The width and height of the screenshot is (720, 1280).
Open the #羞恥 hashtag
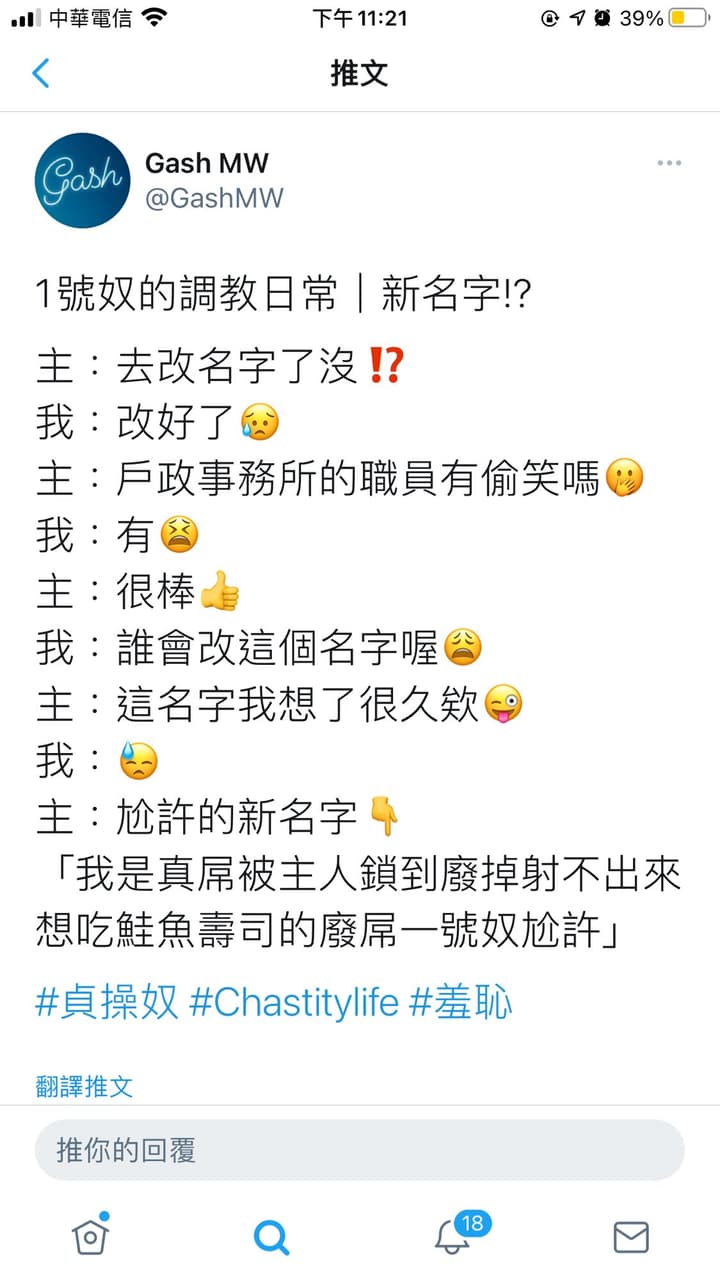click(461, 1002)
